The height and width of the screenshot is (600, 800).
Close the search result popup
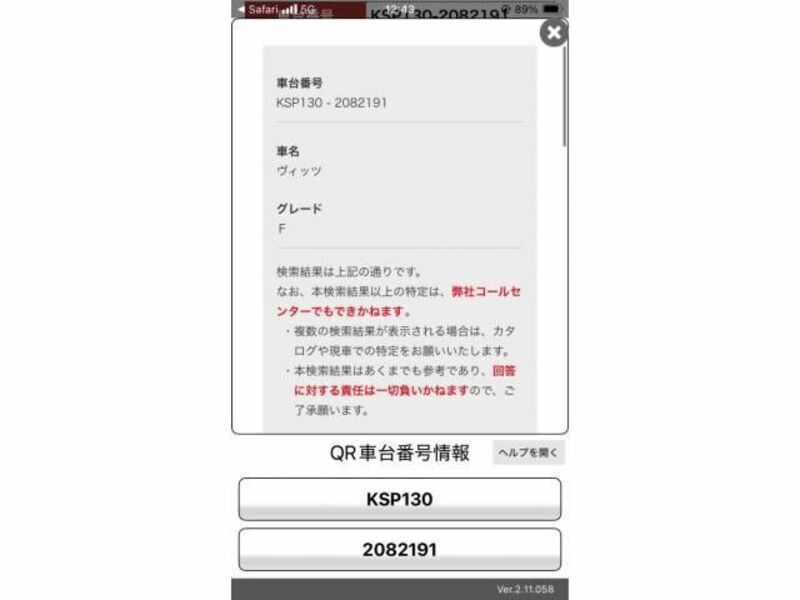553,33
